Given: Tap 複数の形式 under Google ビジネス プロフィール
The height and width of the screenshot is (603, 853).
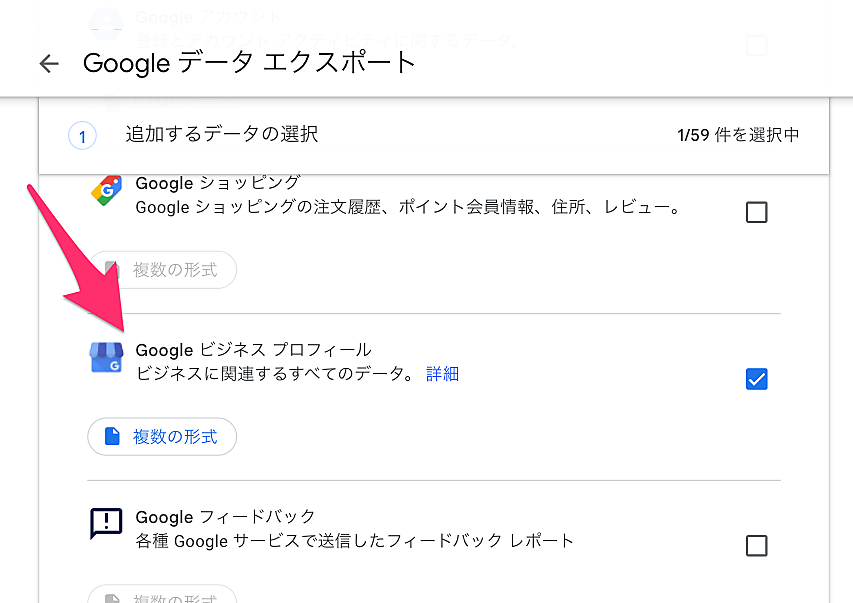Looking at the screenshot, I should (x=162, y=437).
